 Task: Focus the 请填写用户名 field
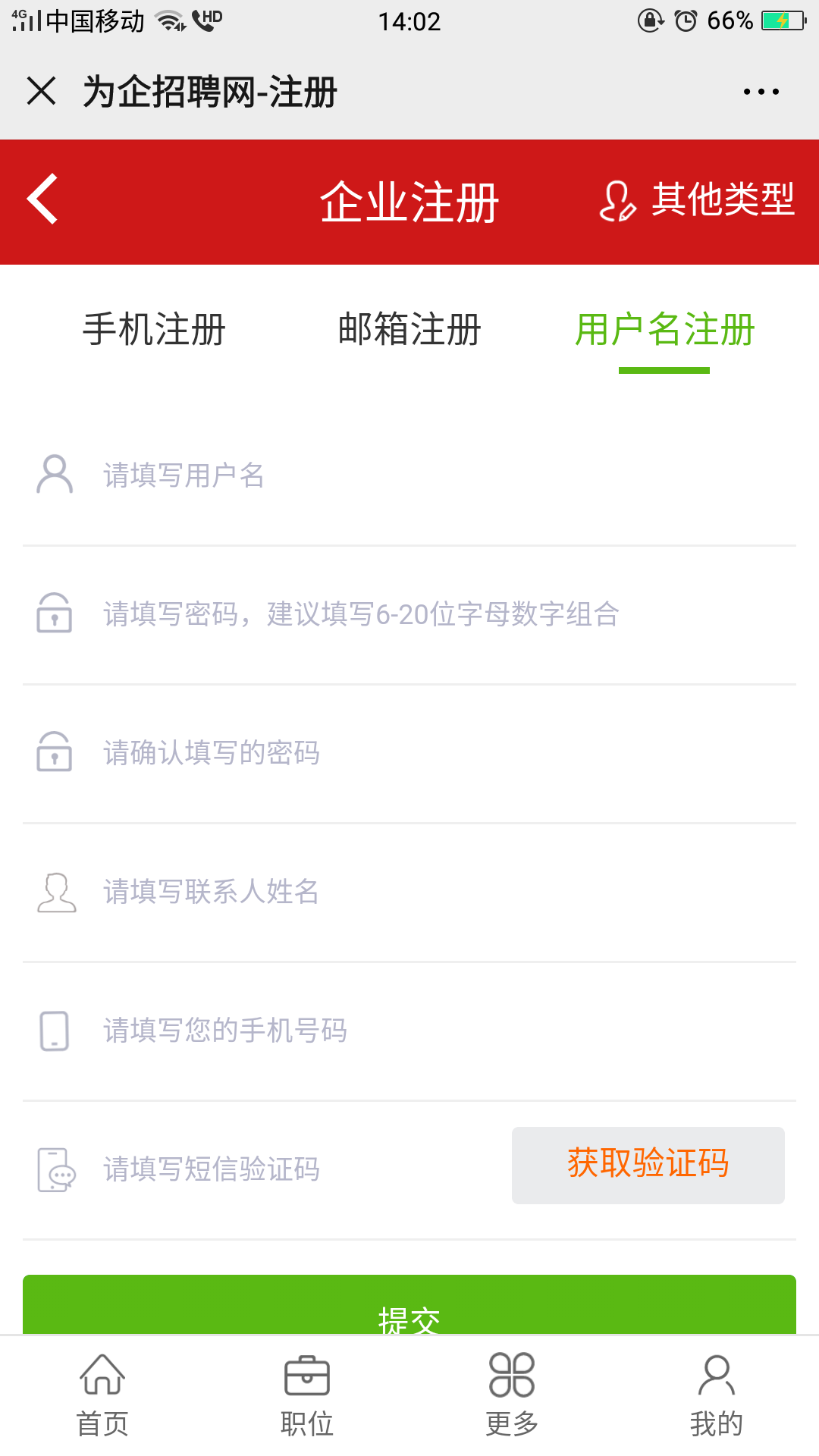(x=409, y=476)
